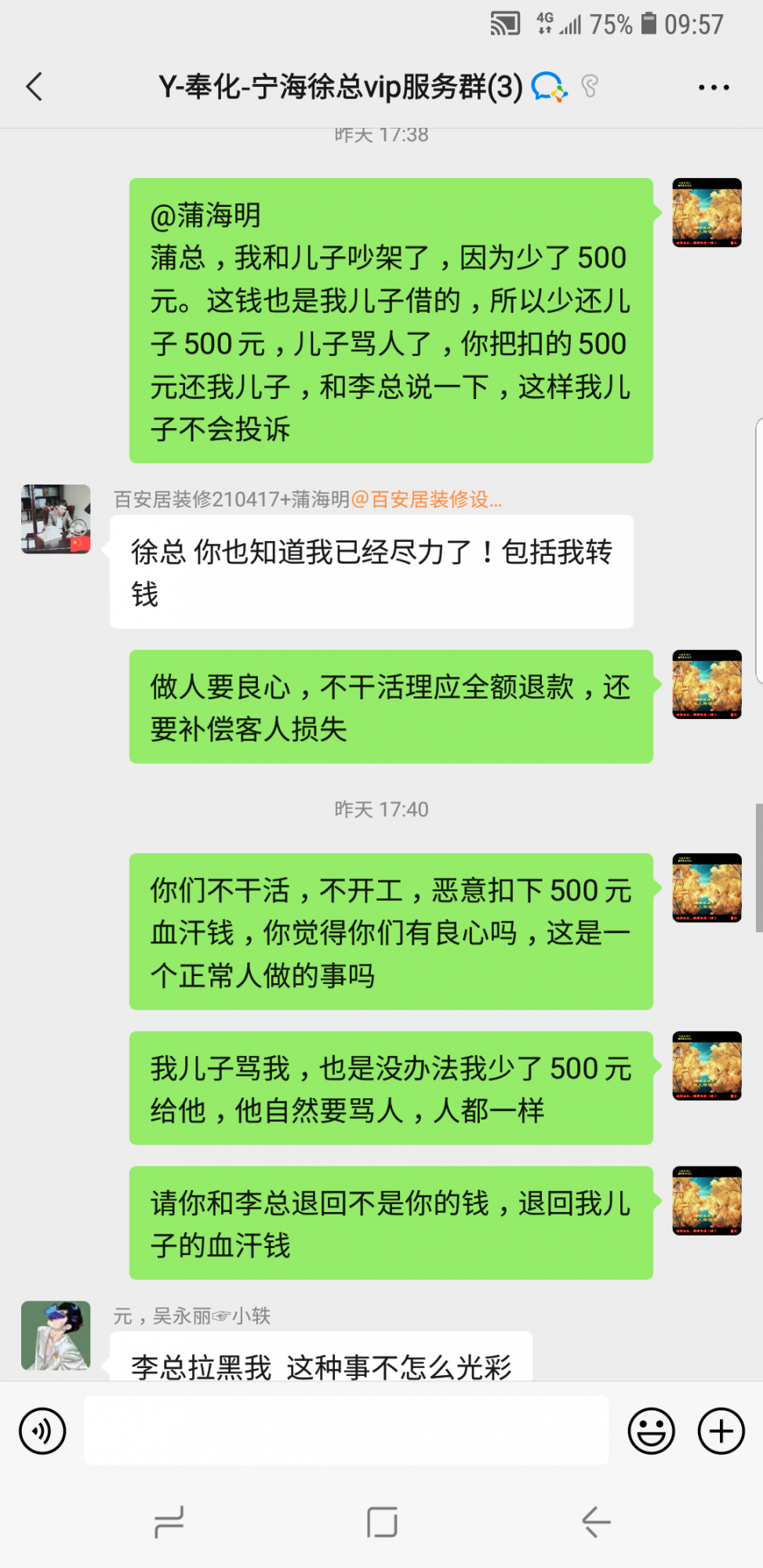
Task: Tap the system home button
Action: pos(382,1523)
